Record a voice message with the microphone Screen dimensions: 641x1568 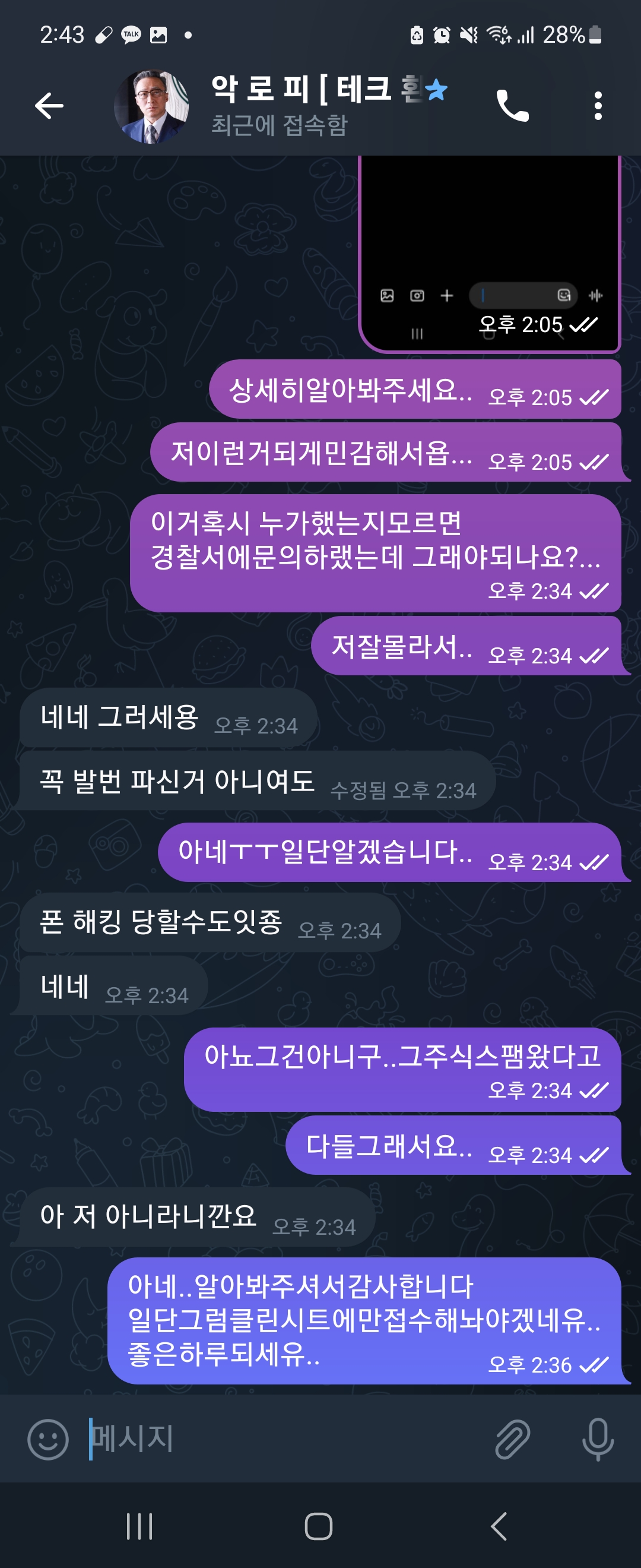(x=598, y=1440)
